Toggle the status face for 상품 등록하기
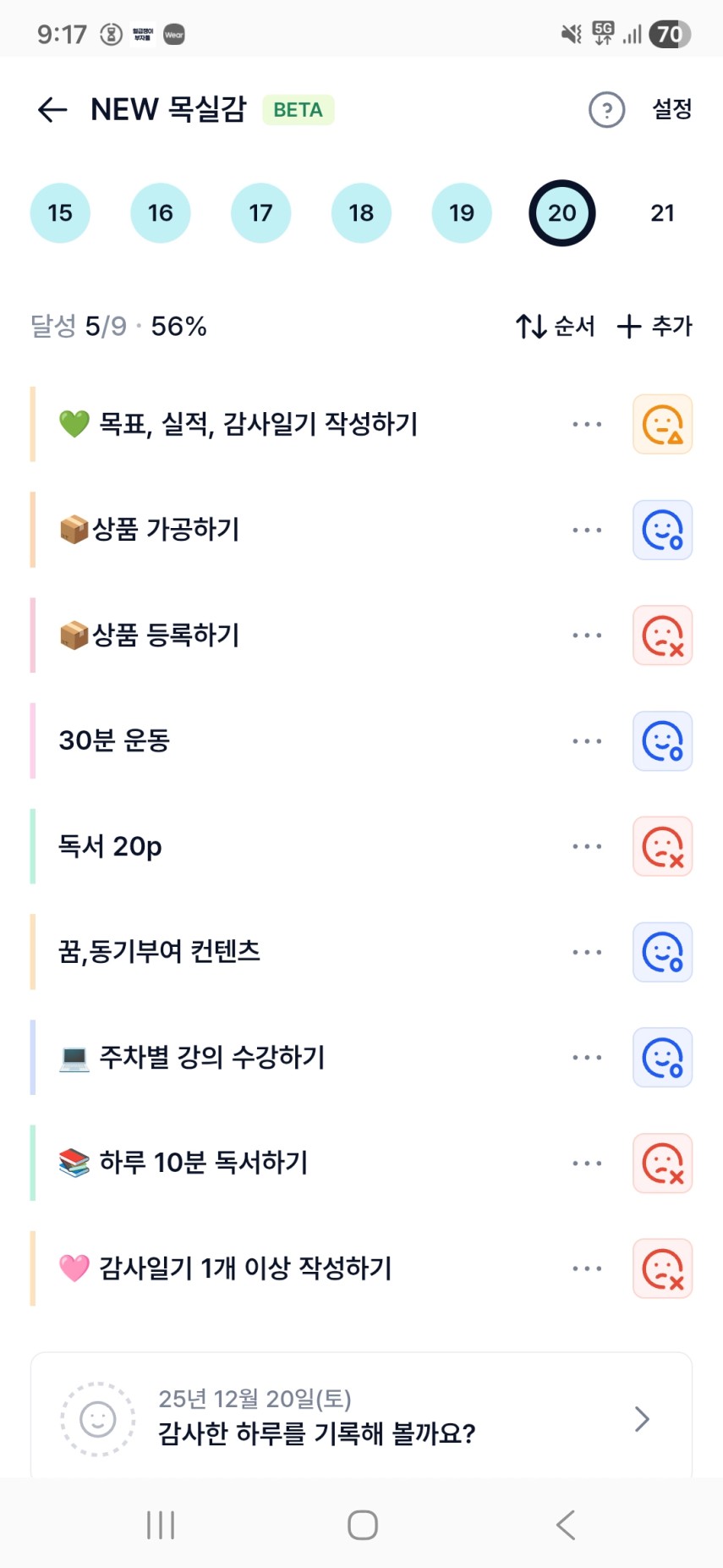This screenshot has width=723, height=1568. coord(662,635)
